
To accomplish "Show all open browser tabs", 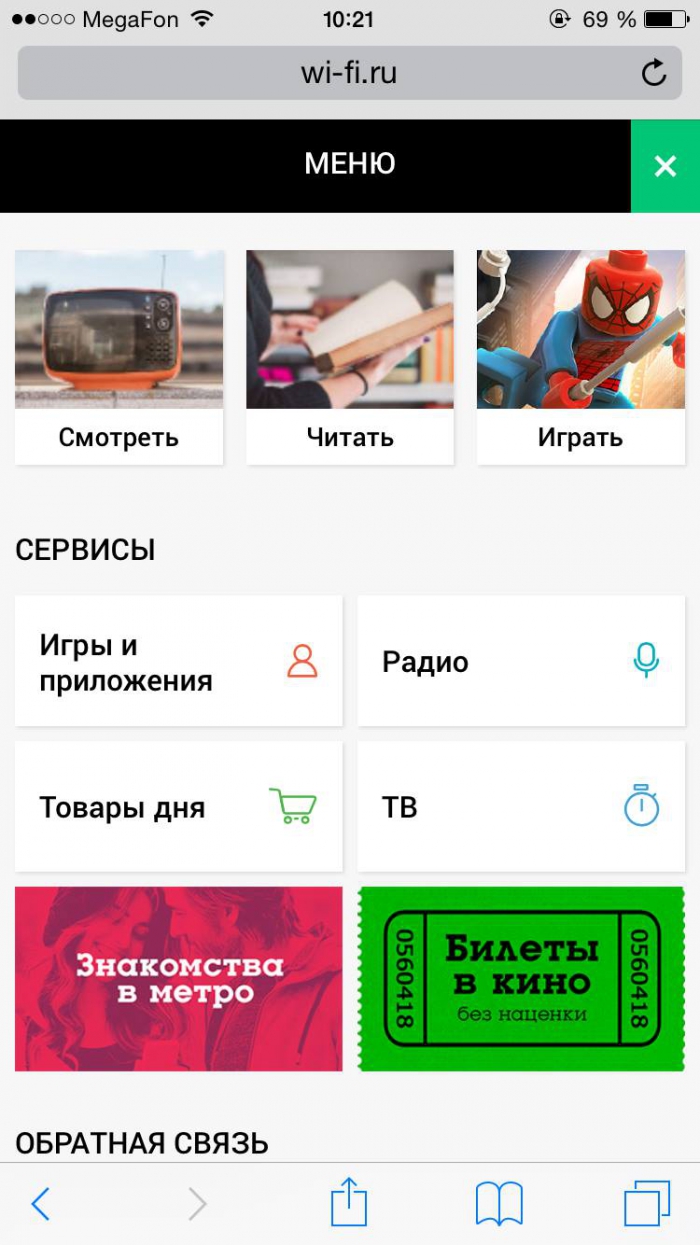I will click(646, 1204).
